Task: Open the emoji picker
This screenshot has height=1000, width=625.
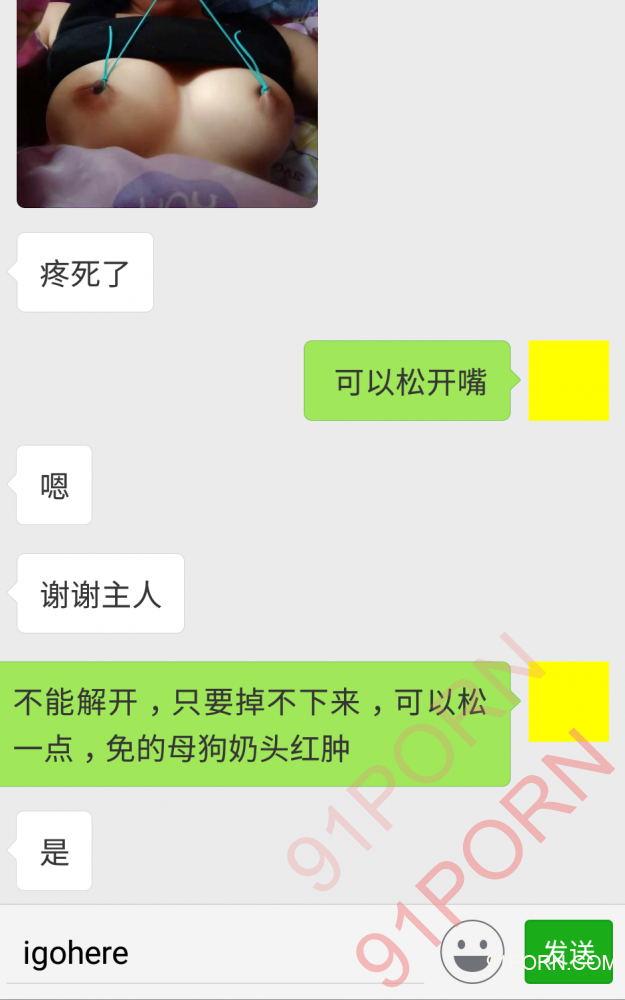Action: pos(472,952)
